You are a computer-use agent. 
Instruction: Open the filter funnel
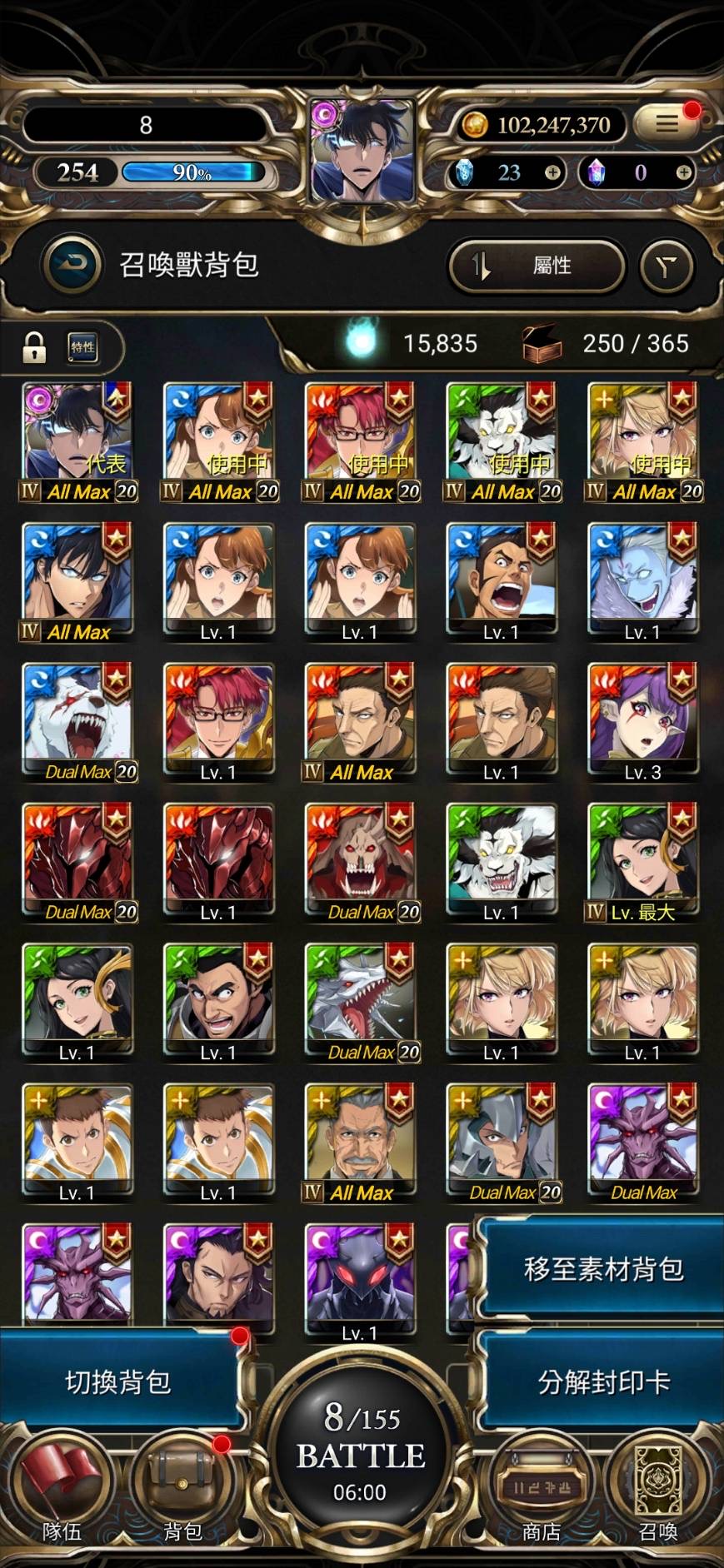666,266
